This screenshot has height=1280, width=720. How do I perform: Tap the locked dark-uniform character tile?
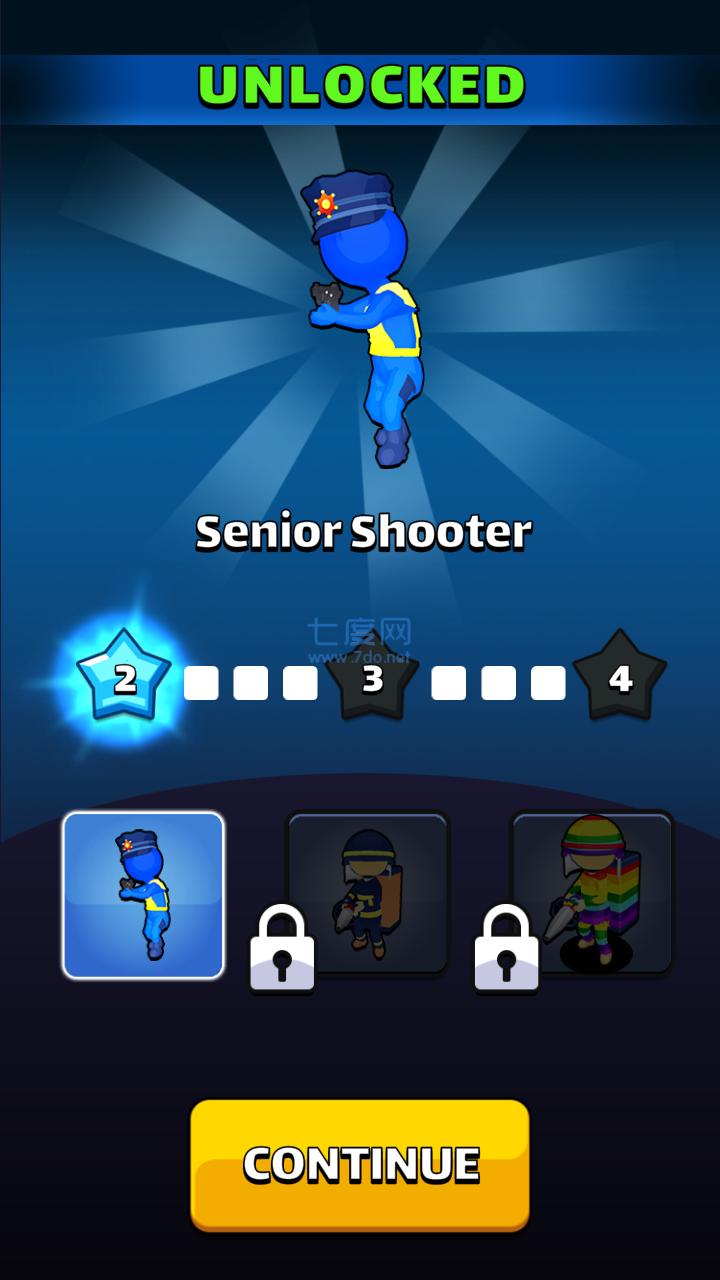coord(368,892)
